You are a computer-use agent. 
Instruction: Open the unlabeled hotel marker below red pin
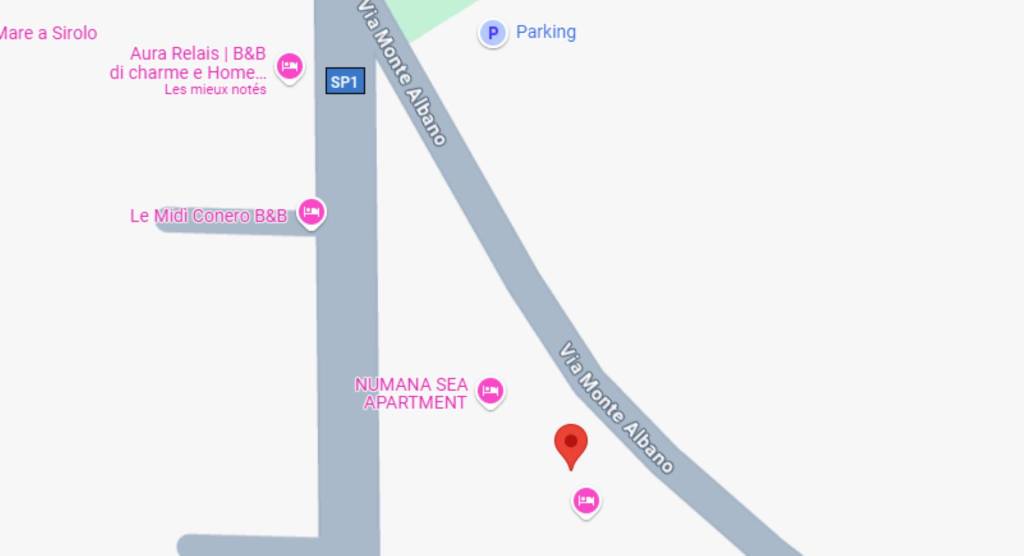click(586, 499)
